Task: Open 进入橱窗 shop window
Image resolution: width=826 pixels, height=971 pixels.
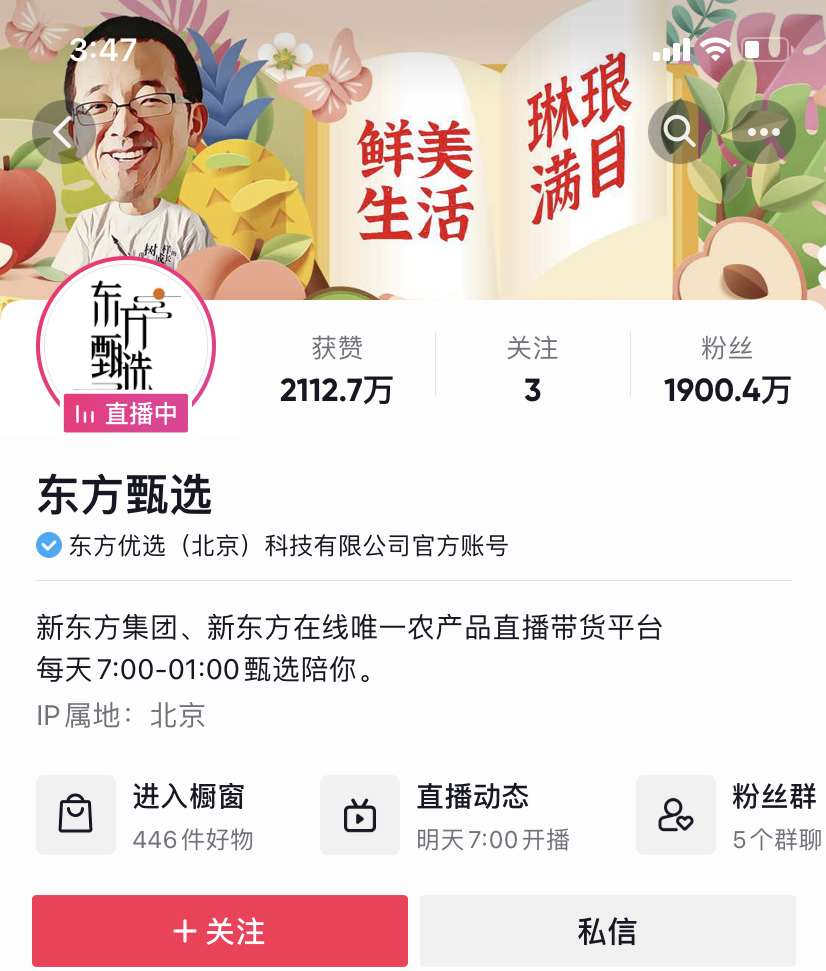Action: 146,815
